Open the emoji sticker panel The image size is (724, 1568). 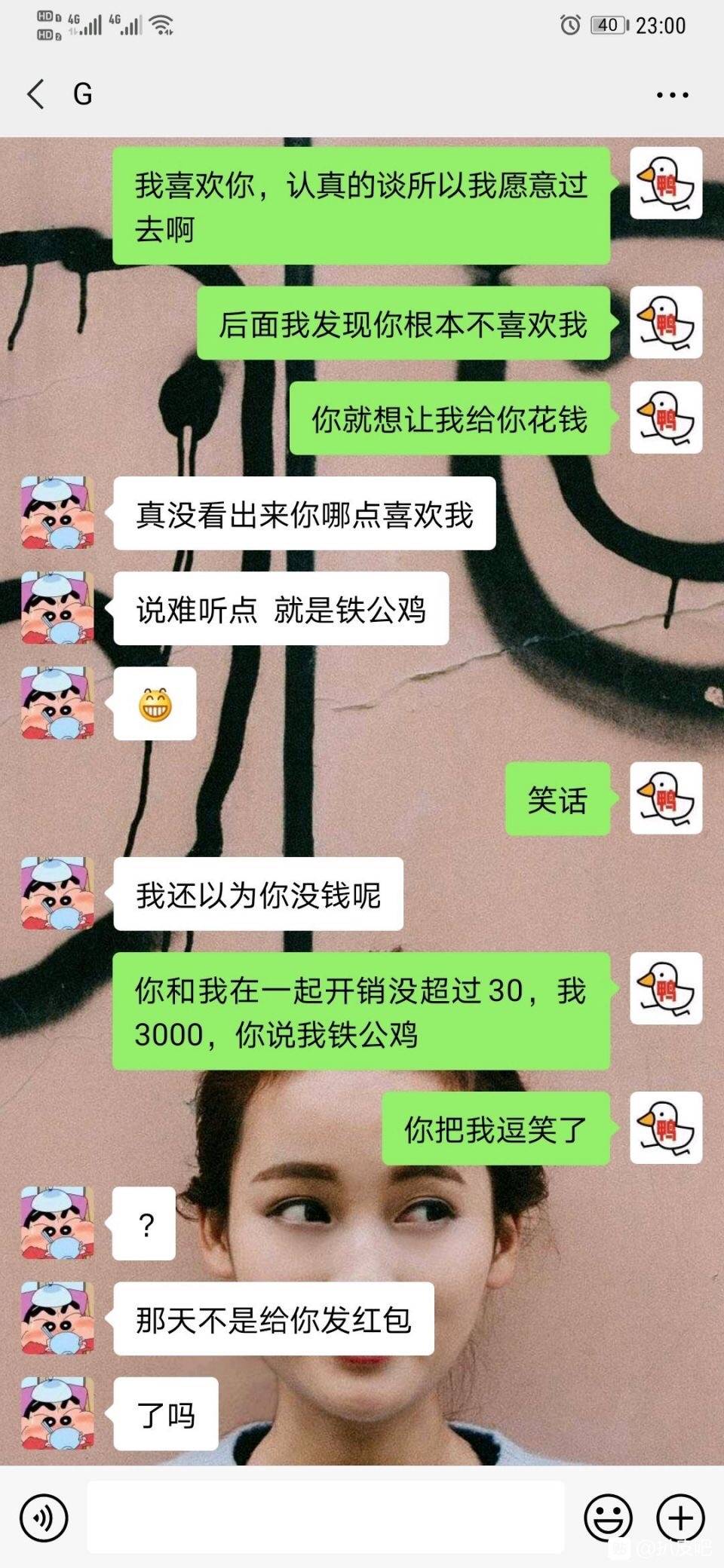coord(608,1517)
